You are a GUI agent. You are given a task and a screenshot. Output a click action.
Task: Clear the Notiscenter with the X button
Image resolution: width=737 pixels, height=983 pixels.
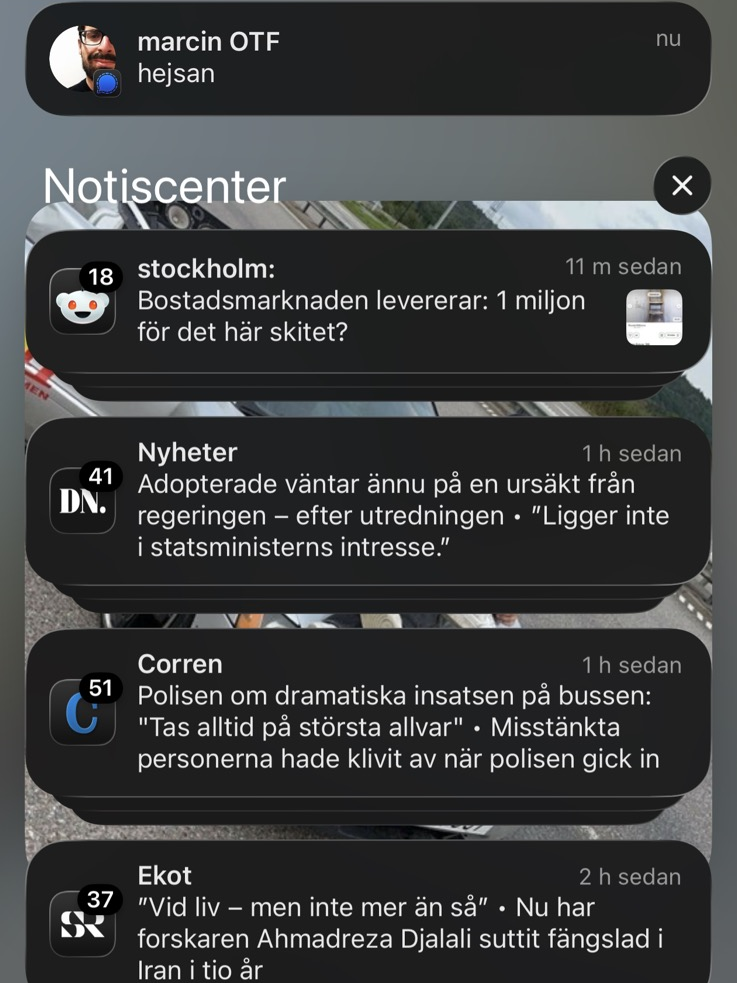(x=682, y=186)
